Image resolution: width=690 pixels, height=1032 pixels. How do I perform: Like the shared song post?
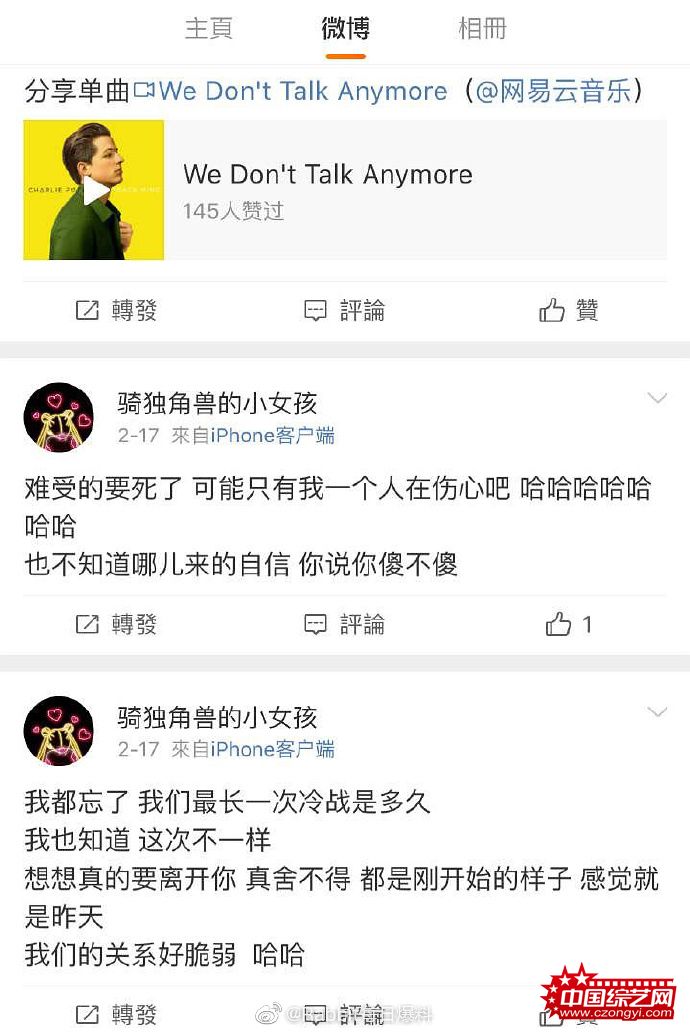tap(568, 311)
